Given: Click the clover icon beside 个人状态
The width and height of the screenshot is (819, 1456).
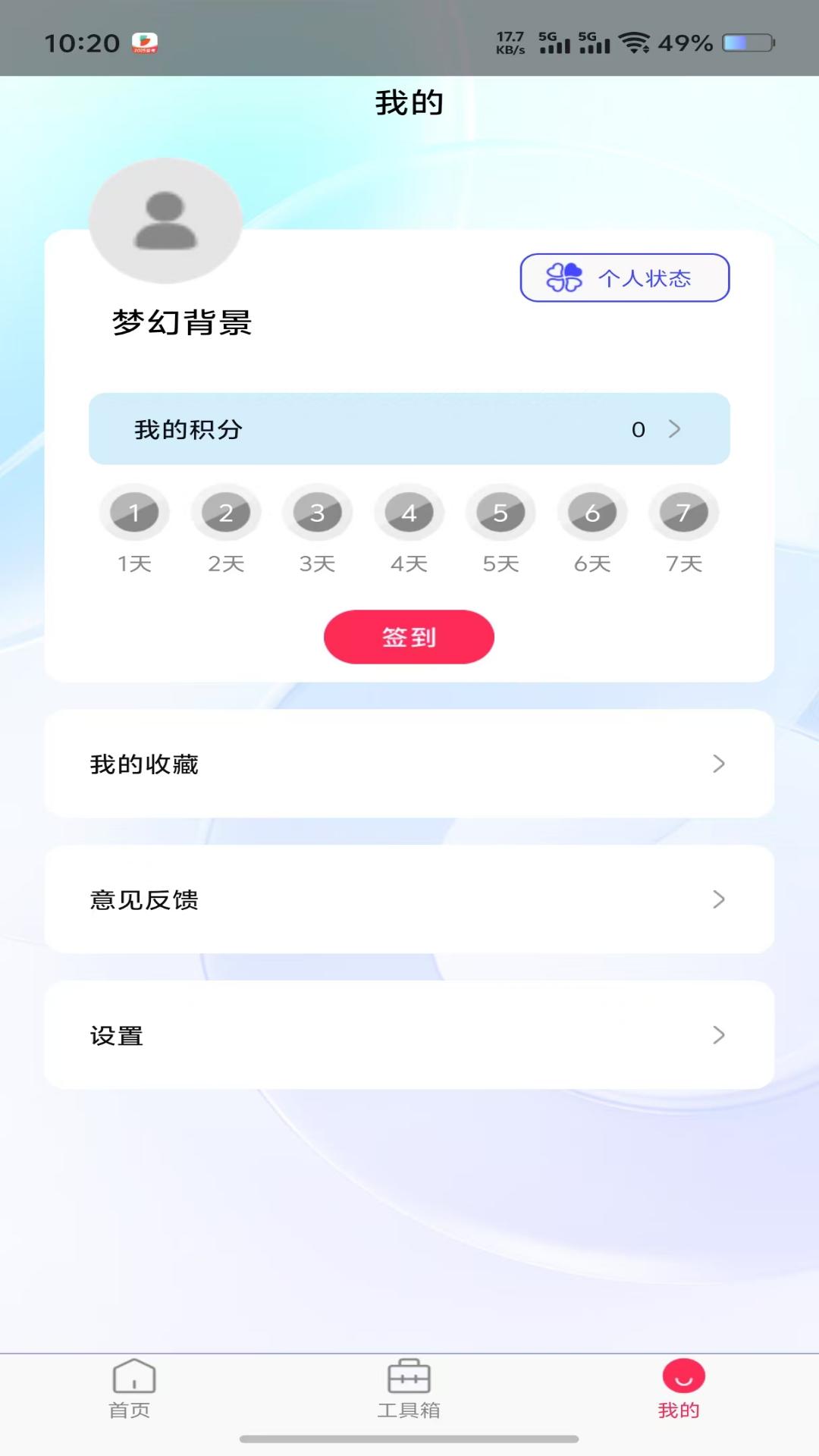Looking at the screenshot, I should pyautogui.click(x=564, y=278).
